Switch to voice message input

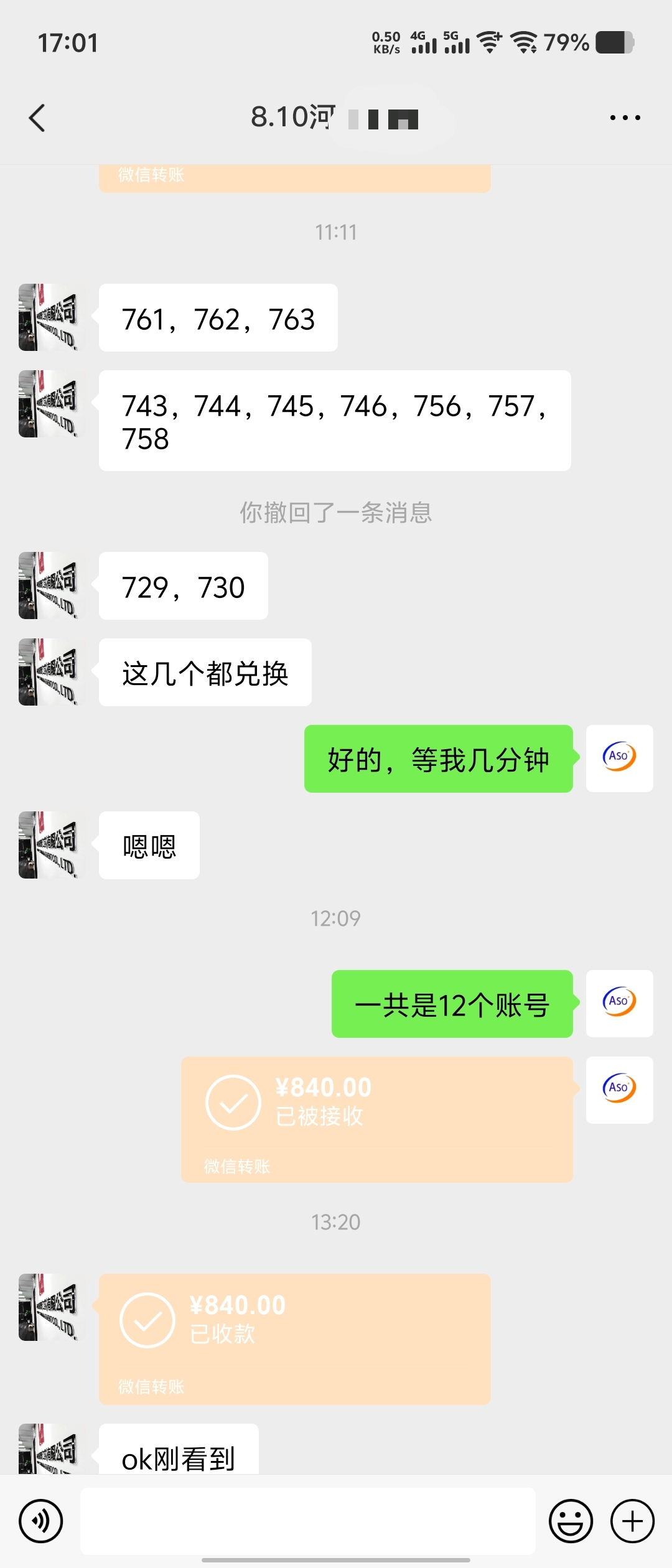click(x=41, y=1521)
